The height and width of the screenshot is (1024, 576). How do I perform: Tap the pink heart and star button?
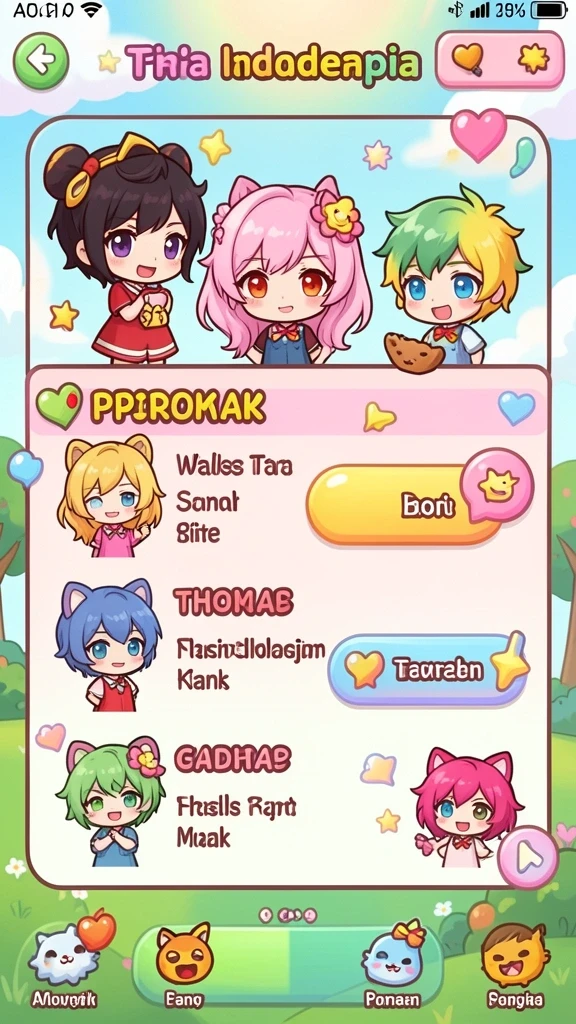tap(500, 59)
